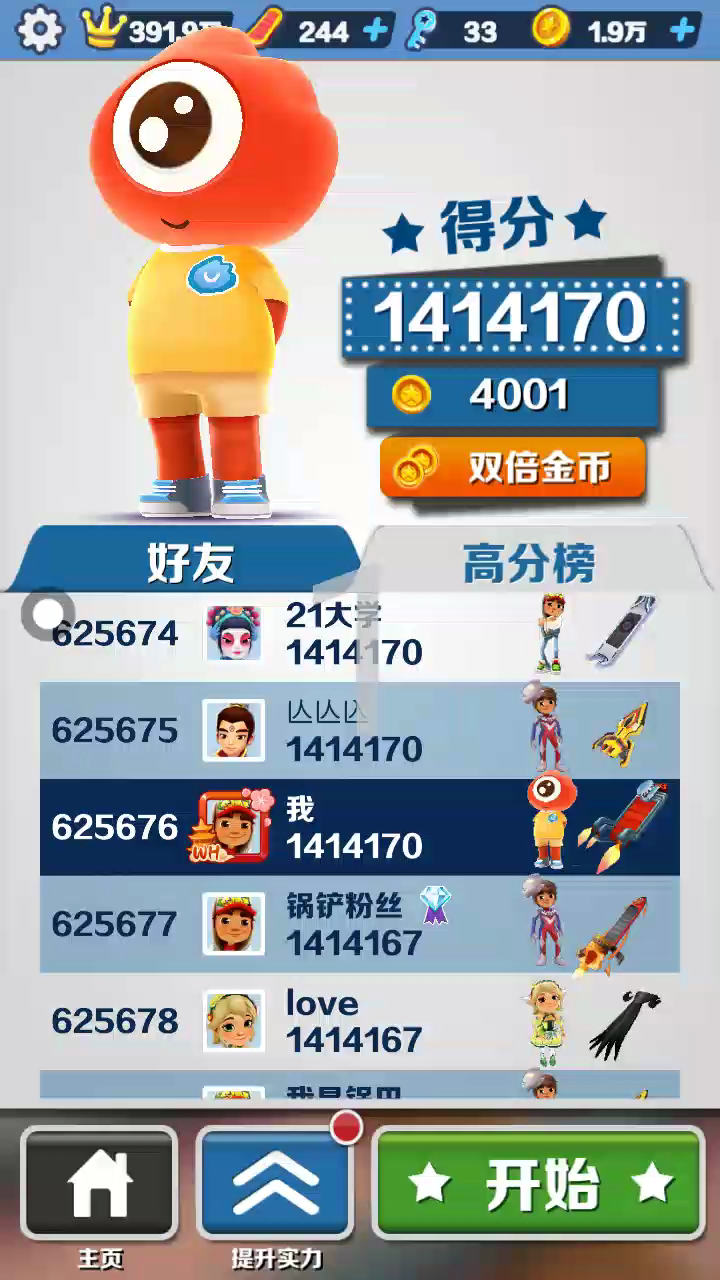Go to the 主页 home page

[99, 1183]
